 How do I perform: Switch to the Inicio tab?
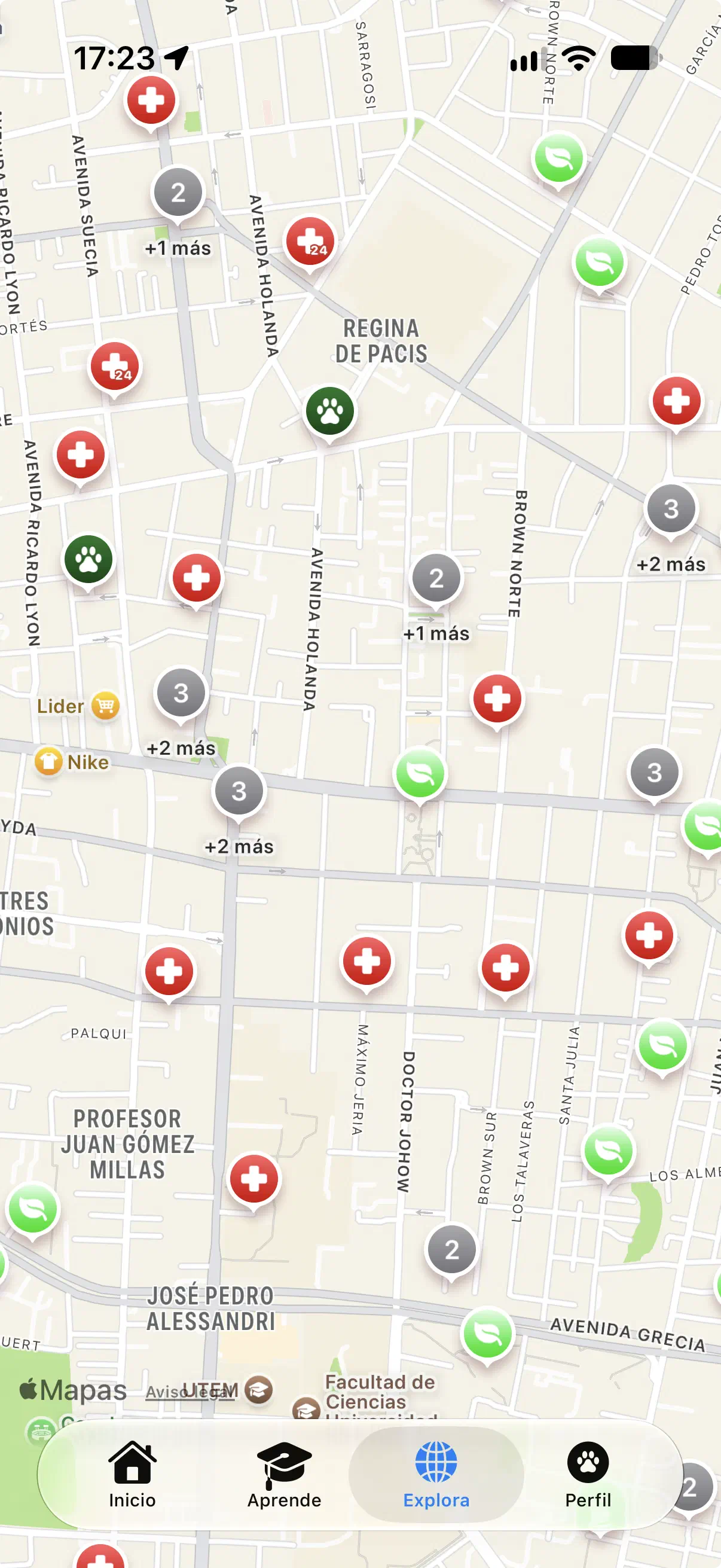point(132,1475)
